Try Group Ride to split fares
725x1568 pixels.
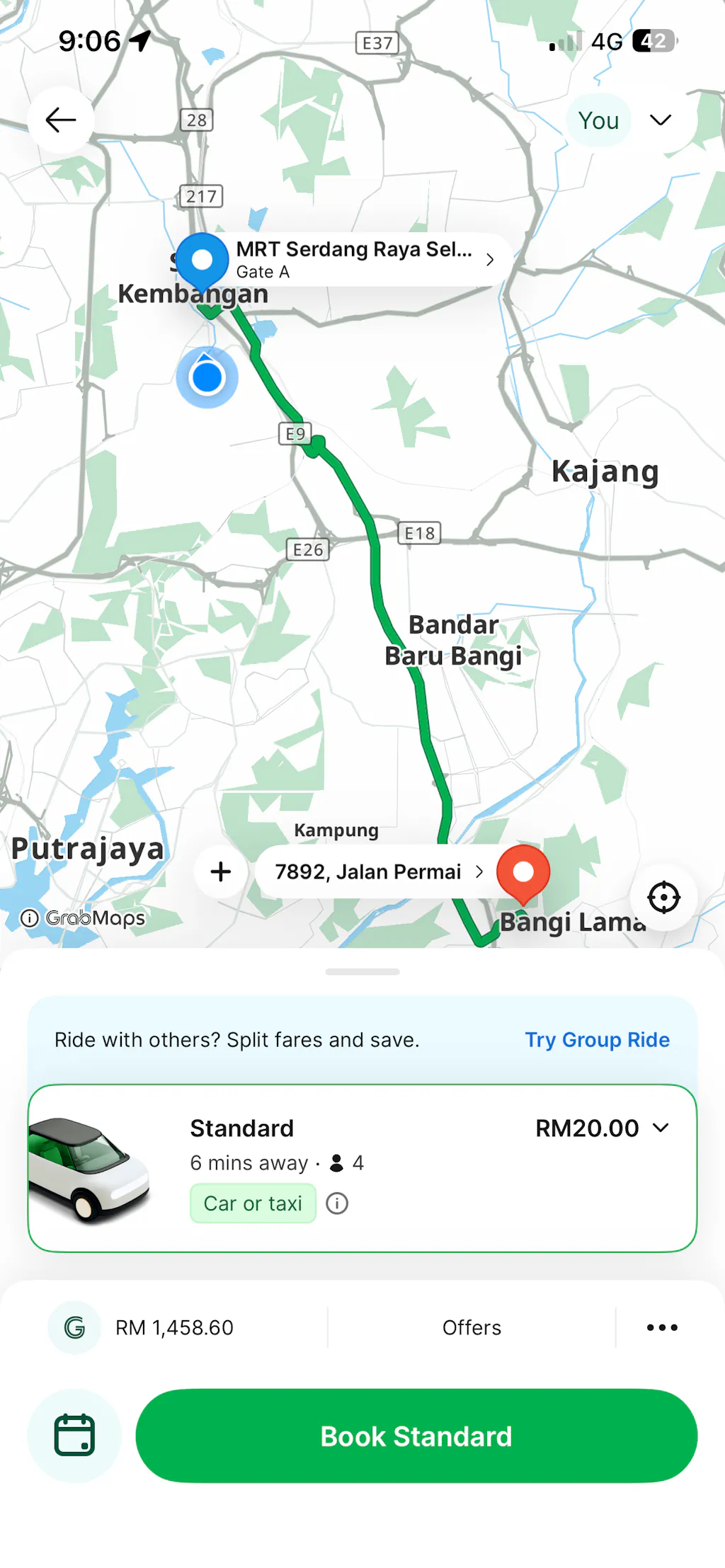[597, 1040]
